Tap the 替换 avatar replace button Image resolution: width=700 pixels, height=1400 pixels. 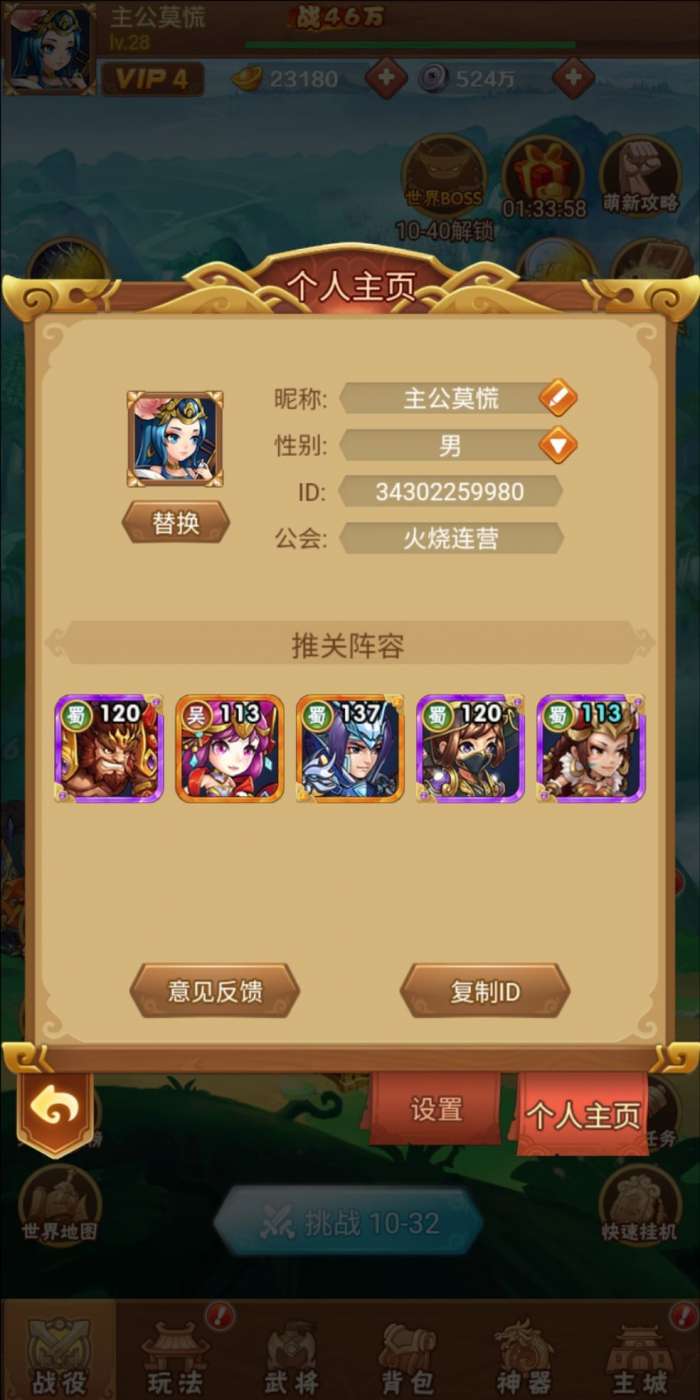point(176,523)
